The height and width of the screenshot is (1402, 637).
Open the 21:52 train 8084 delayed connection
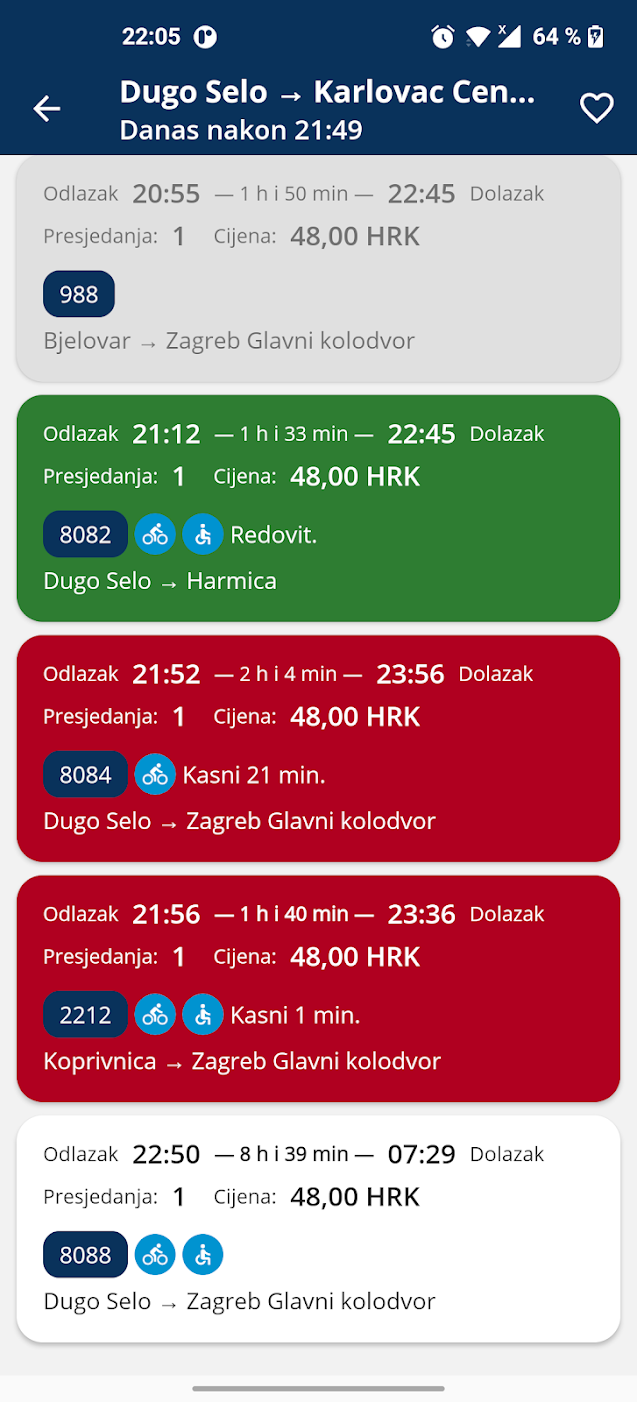319,748
